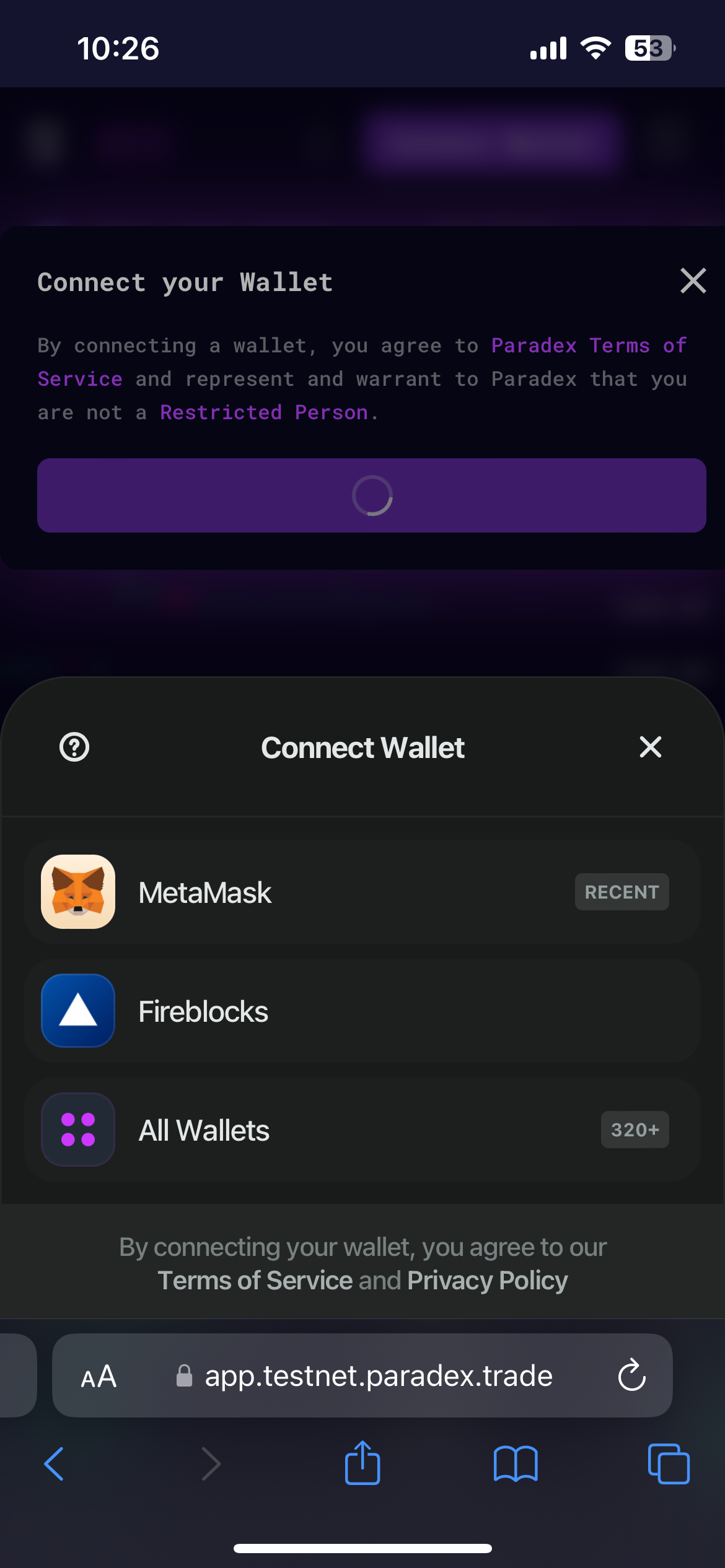Open Safari bookmarks

click(x=516, y=1464)
